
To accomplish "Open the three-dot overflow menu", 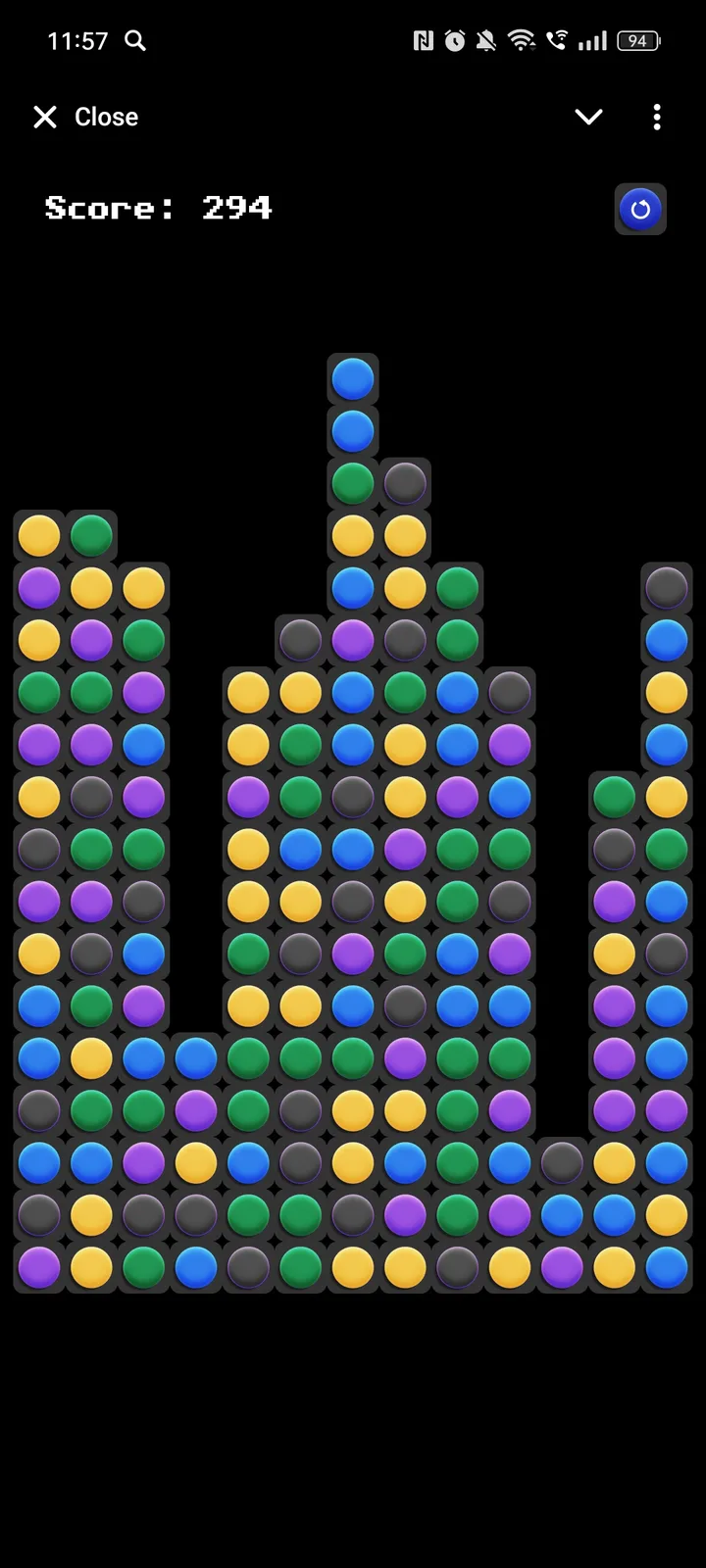I will coord(656,117).
